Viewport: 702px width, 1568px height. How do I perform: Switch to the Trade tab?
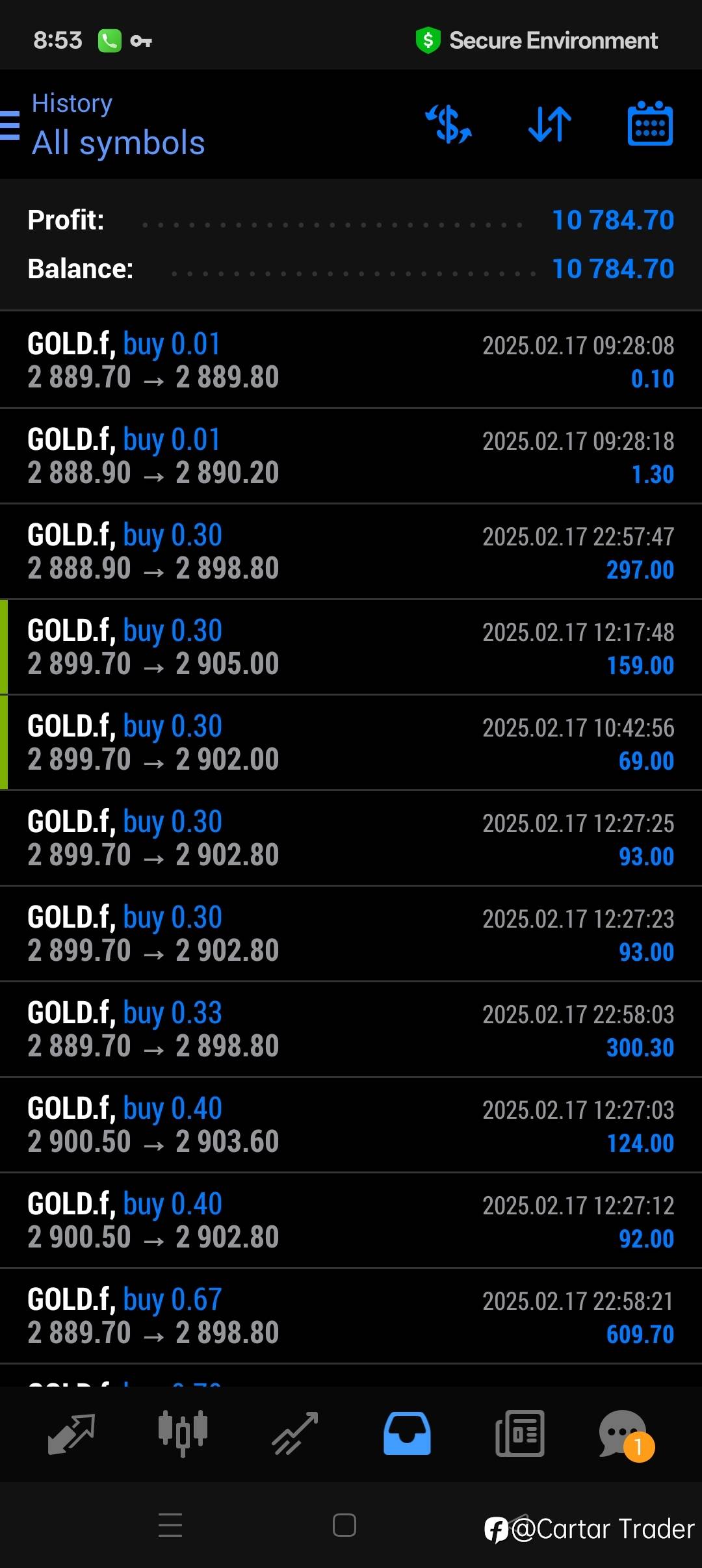pos(295,1433)
